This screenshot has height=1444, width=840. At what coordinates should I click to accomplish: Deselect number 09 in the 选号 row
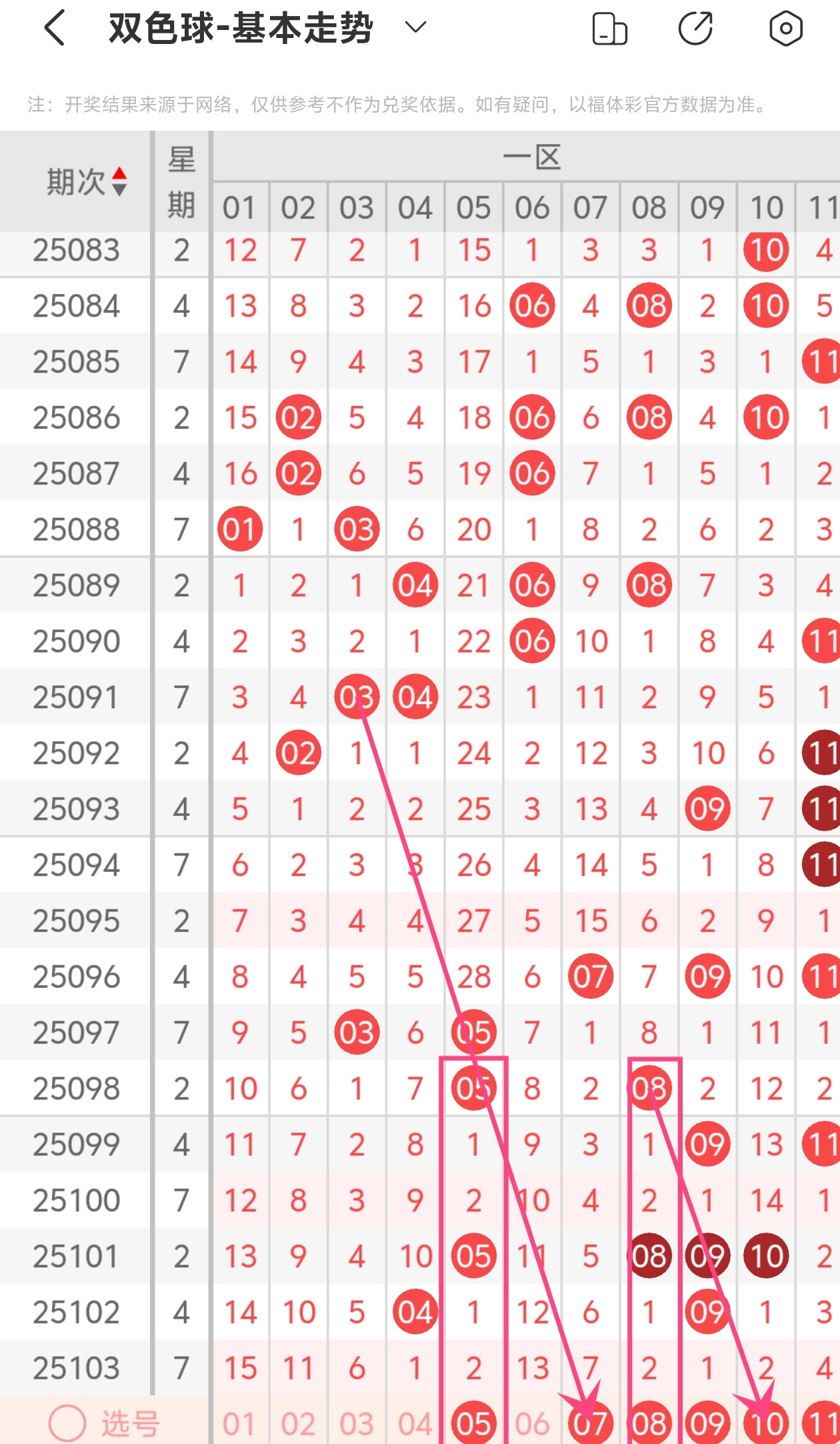[x=707, y=1424]
